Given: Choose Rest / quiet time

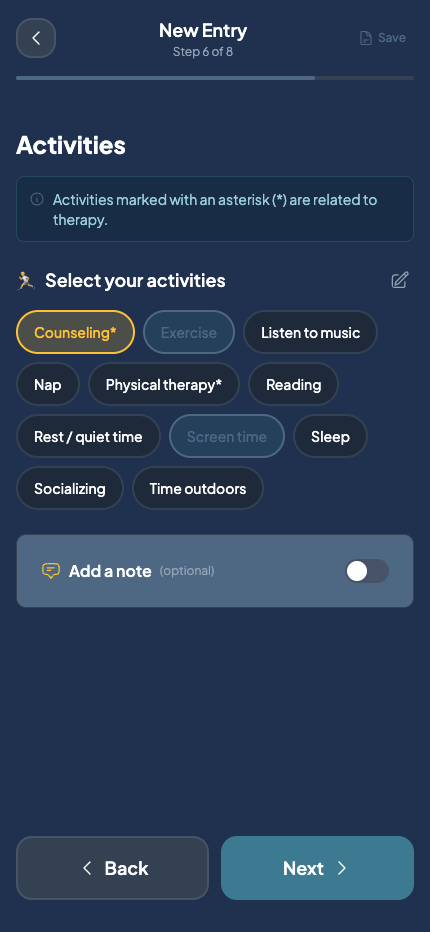Looking at the screenshot, I should (x=88, y=436).
